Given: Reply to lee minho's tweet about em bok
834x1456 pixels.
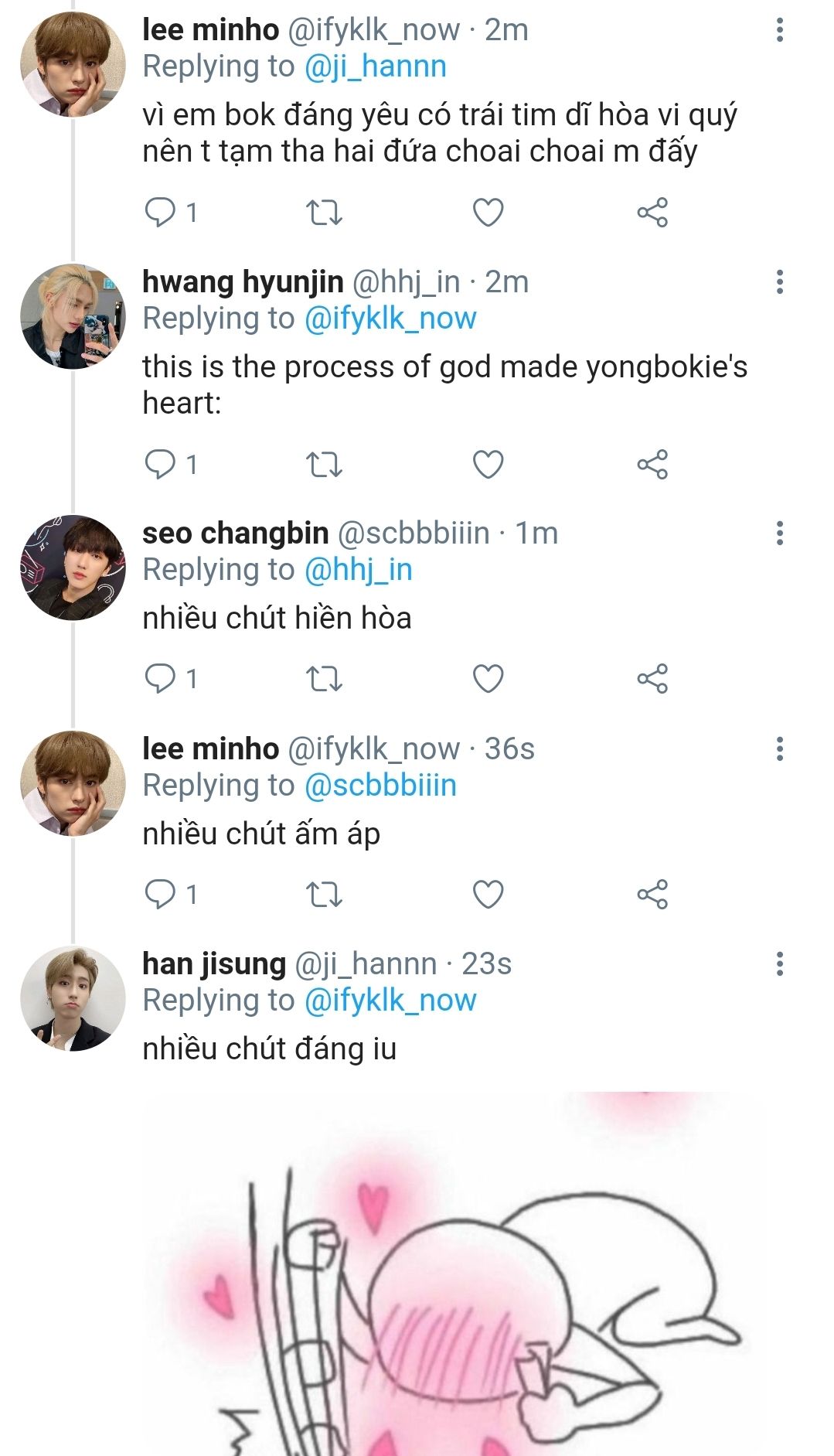Looking at the screenshot, I should click(161, 213).
